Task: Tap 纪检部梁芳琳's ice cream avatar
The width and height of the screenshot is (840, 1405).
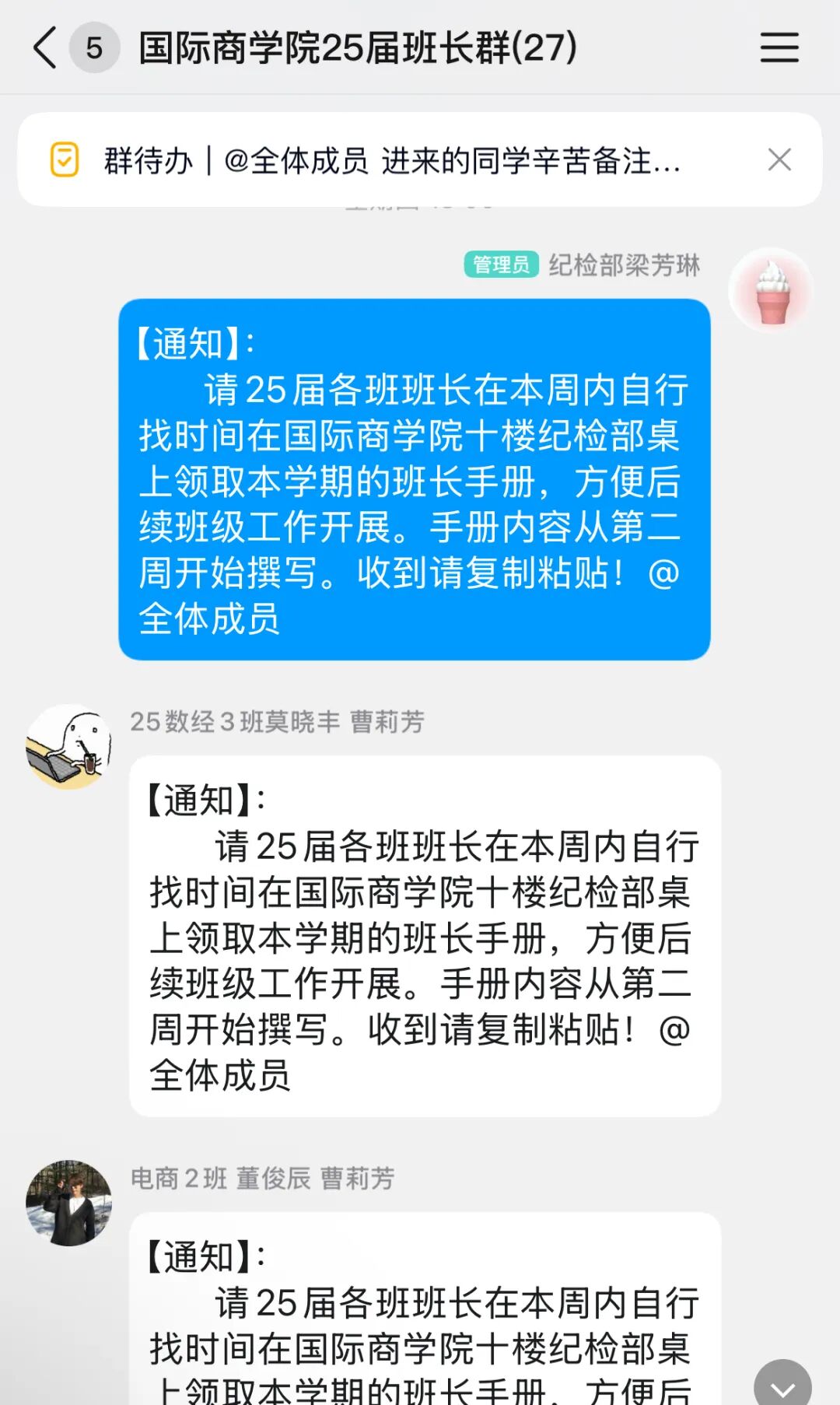Action: tap(772, 290)
